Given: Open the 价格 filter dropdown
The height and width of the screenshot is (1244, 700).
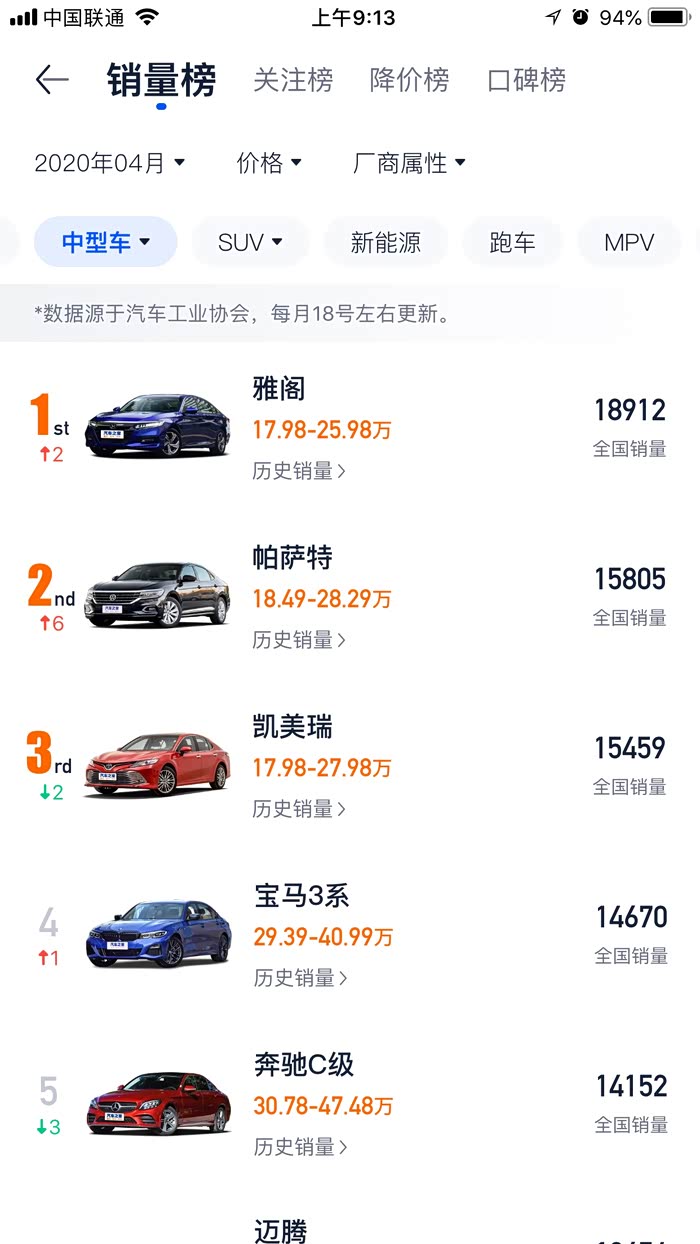Looking at the screenshot, I should (269, 163).
